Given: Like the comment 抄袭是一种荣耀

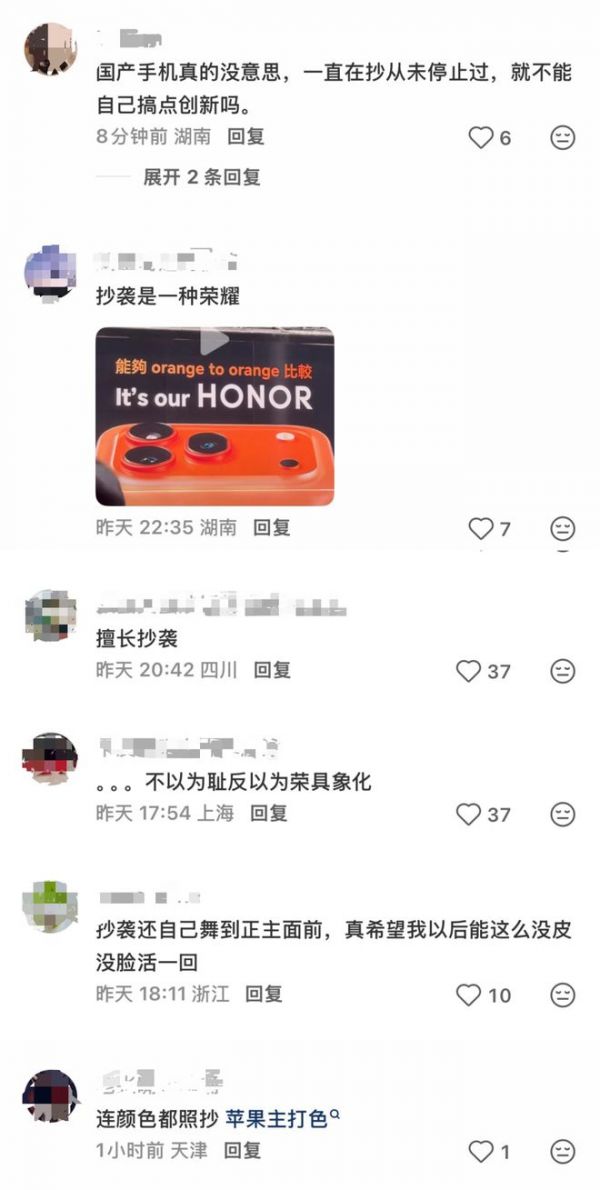Looking at the screenshot, I should coord(481,528).
